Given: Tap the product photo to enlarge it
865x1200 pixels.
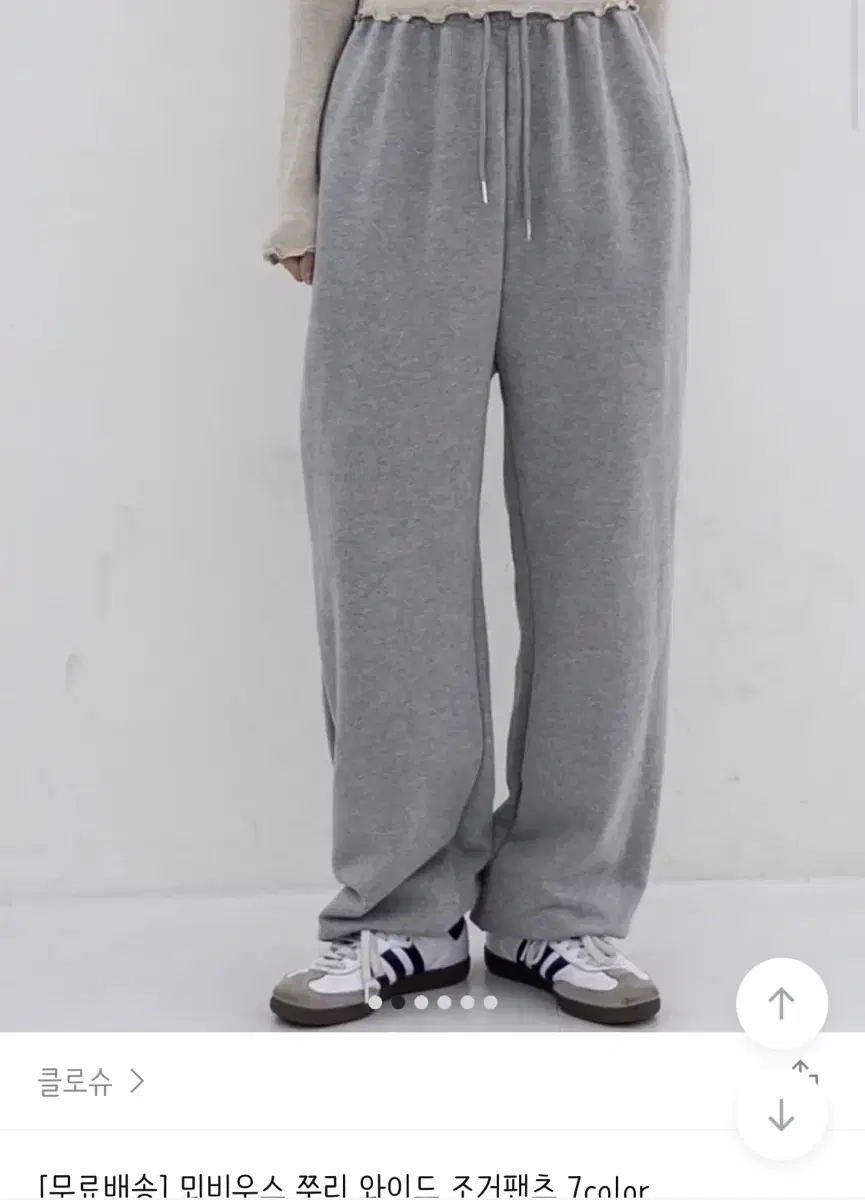Looking at the screenshot, I should tap(432, 500).
